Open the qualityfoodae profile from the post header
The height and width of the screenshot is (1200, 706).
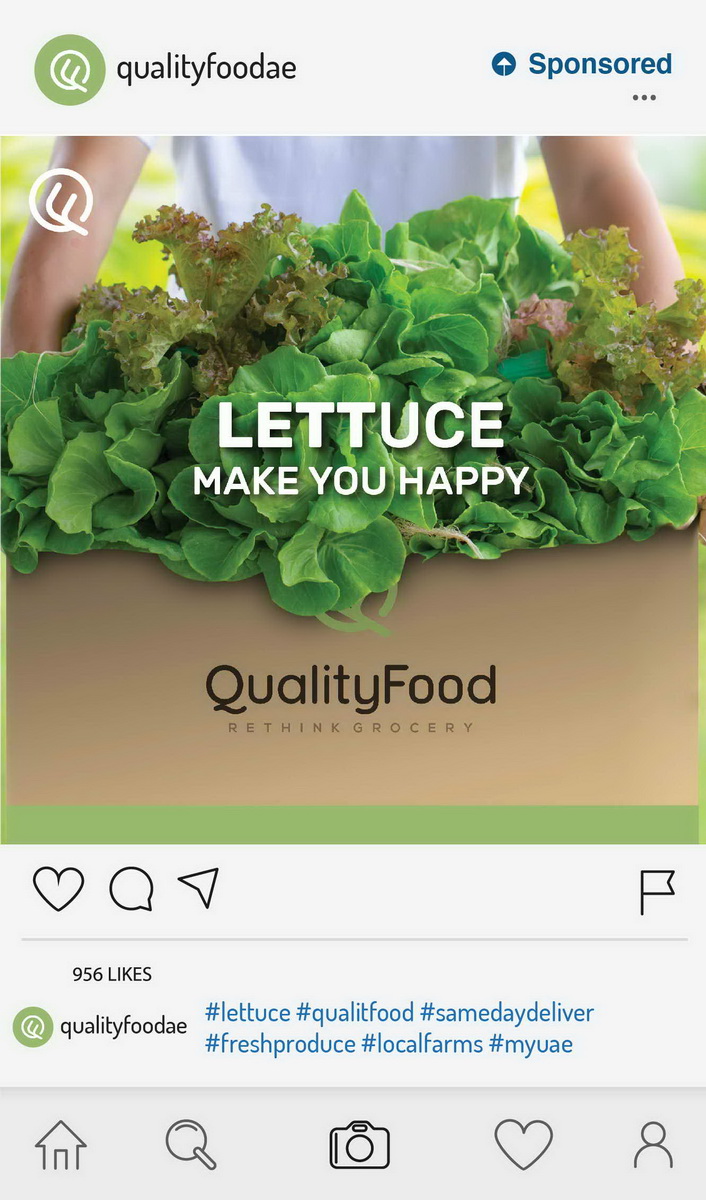click(206, 69)
